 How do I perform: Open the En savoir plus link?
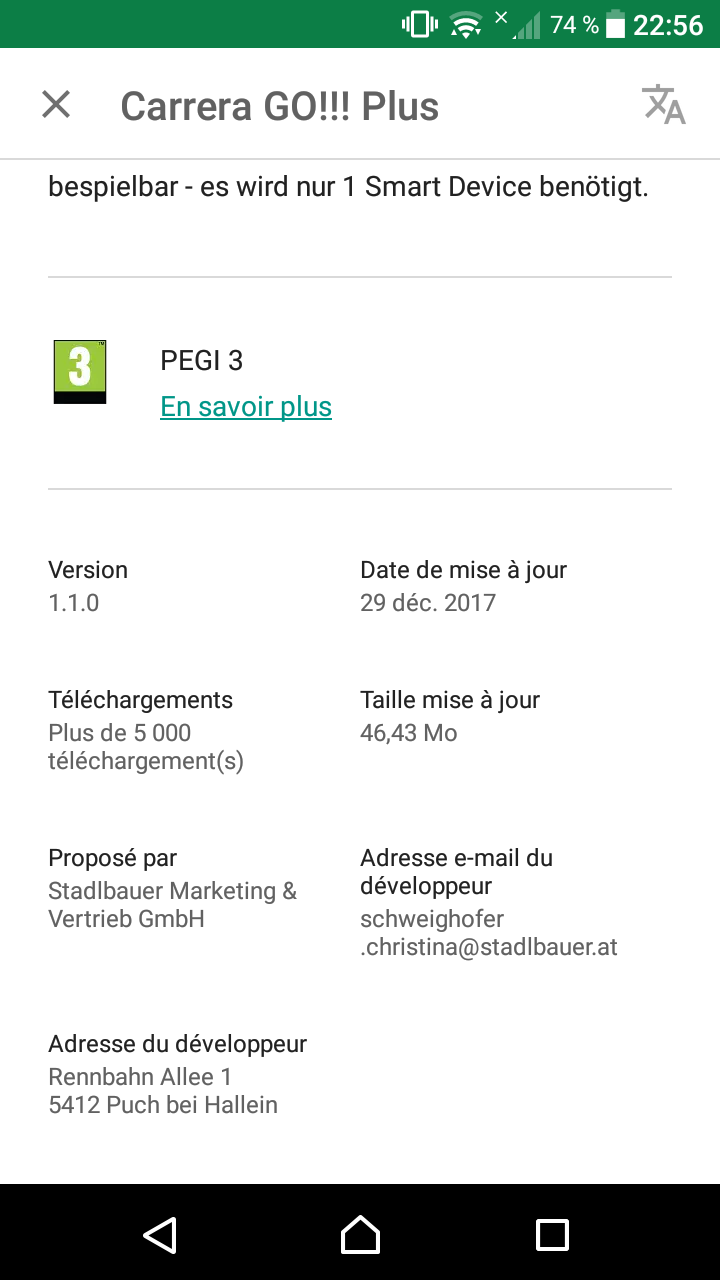pos(246,407)
